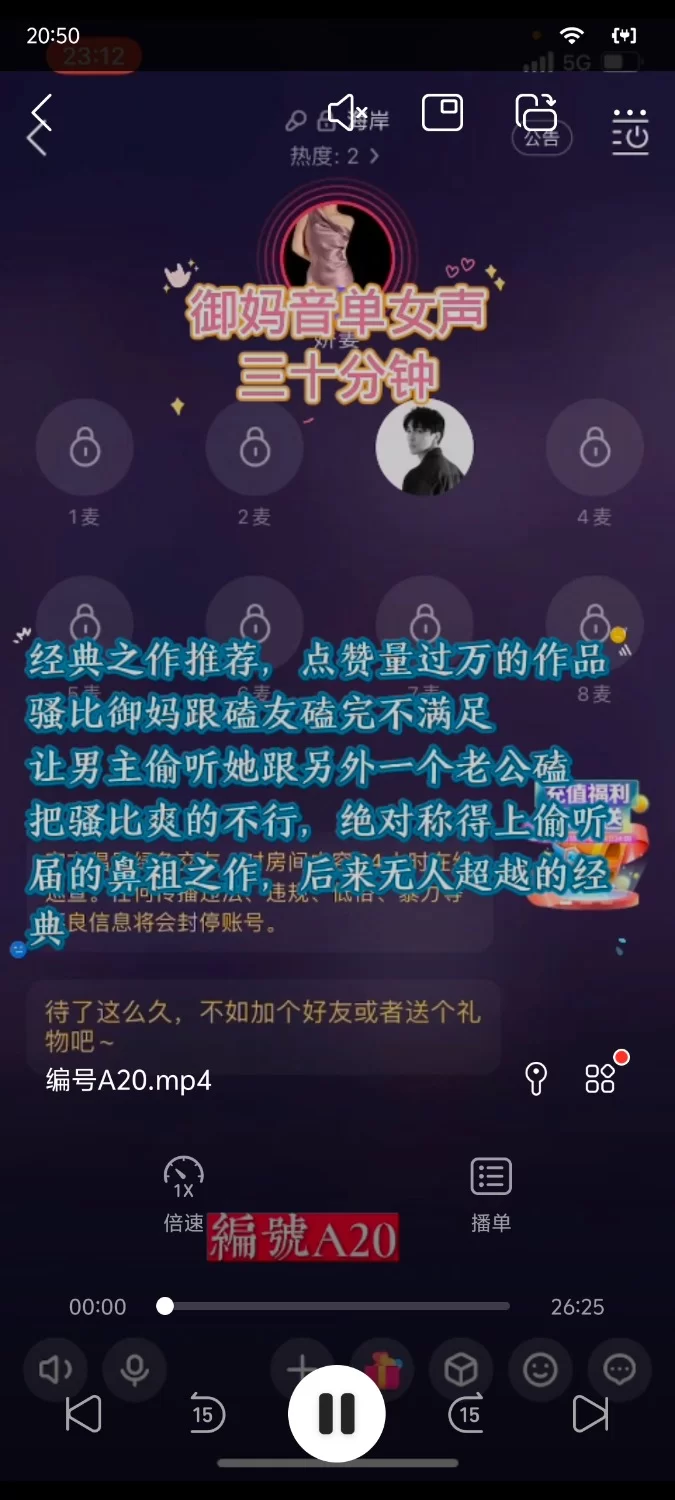Open the sleep timer menu
The image size is (675, 1500).
tap(630, 130)
